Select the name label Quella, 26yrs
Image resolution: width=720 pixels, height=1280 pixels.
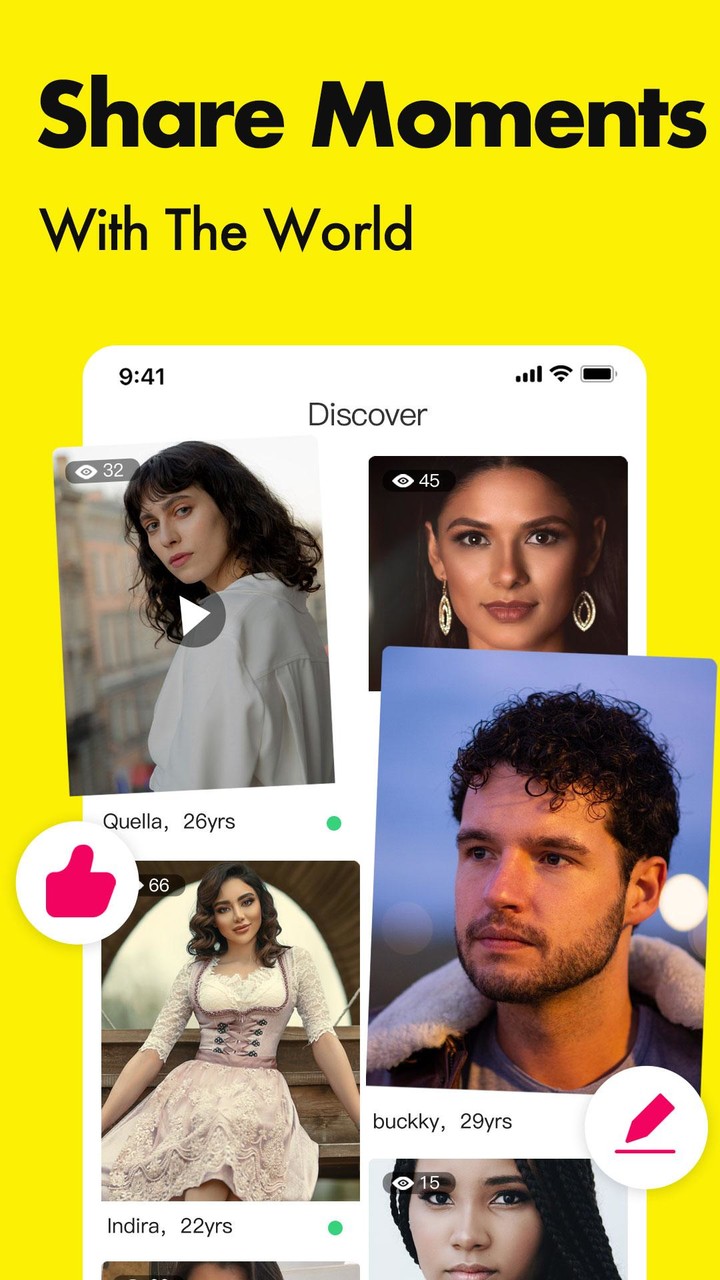(x=168, y=821)
